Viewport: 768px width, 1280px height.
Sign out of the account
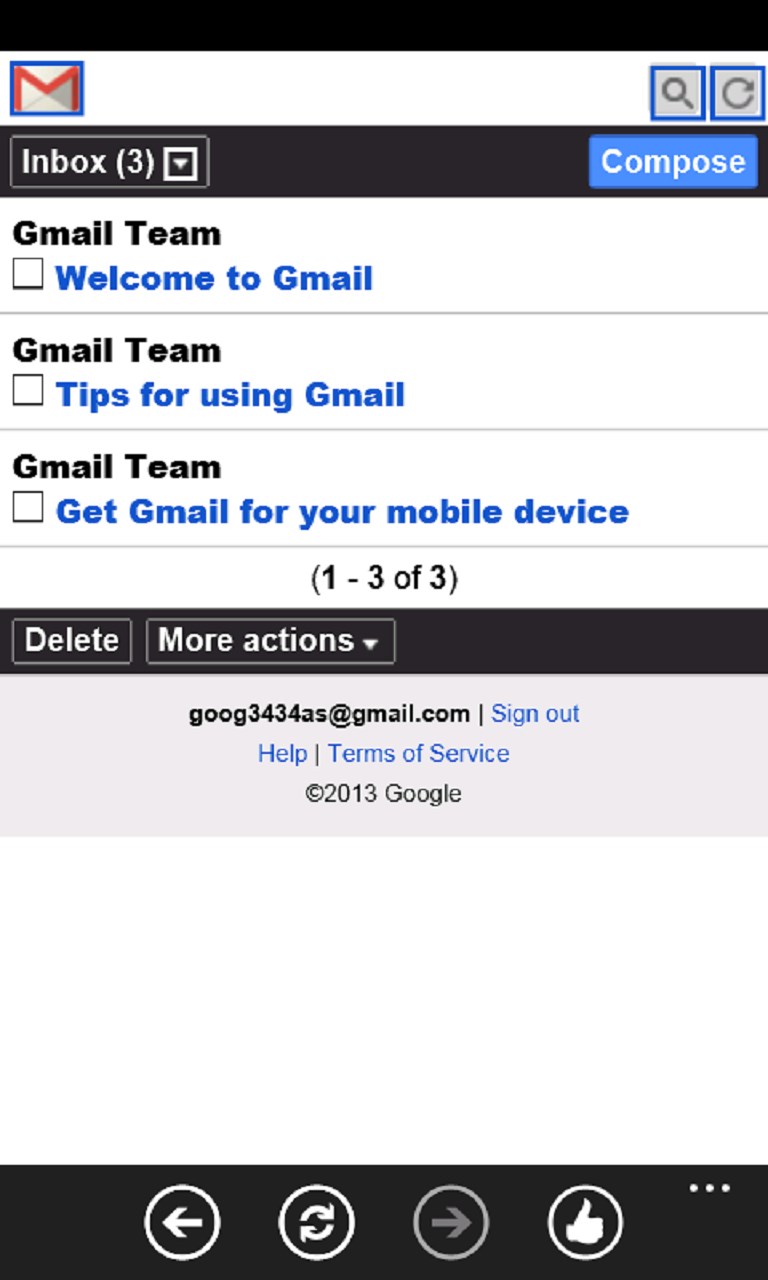535,714
